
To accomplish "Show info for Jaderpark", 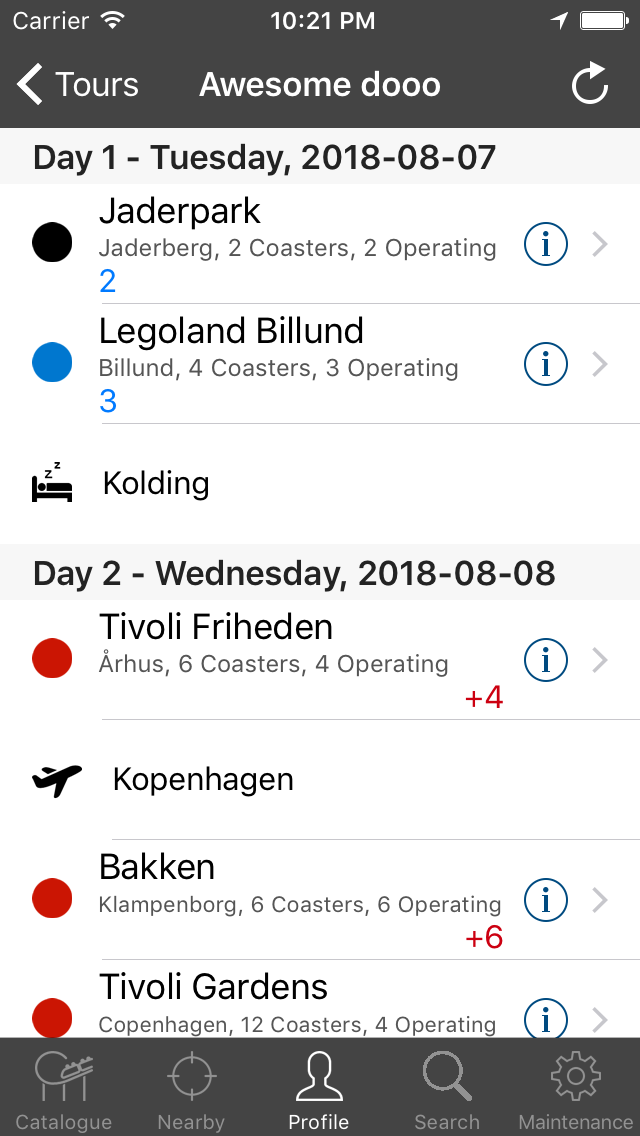I will click(x=545, y=244).
